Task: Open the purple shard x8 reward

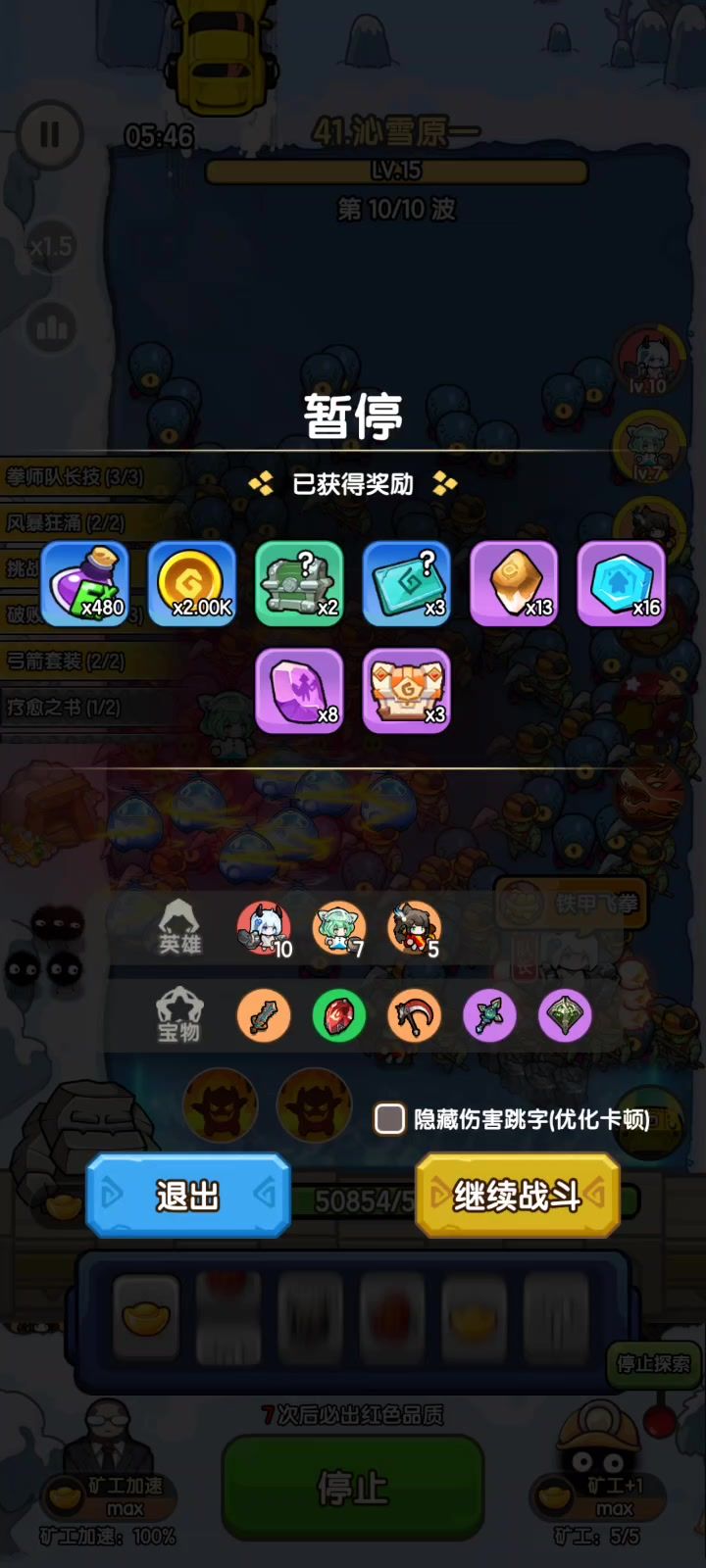Action: point(299,691)
